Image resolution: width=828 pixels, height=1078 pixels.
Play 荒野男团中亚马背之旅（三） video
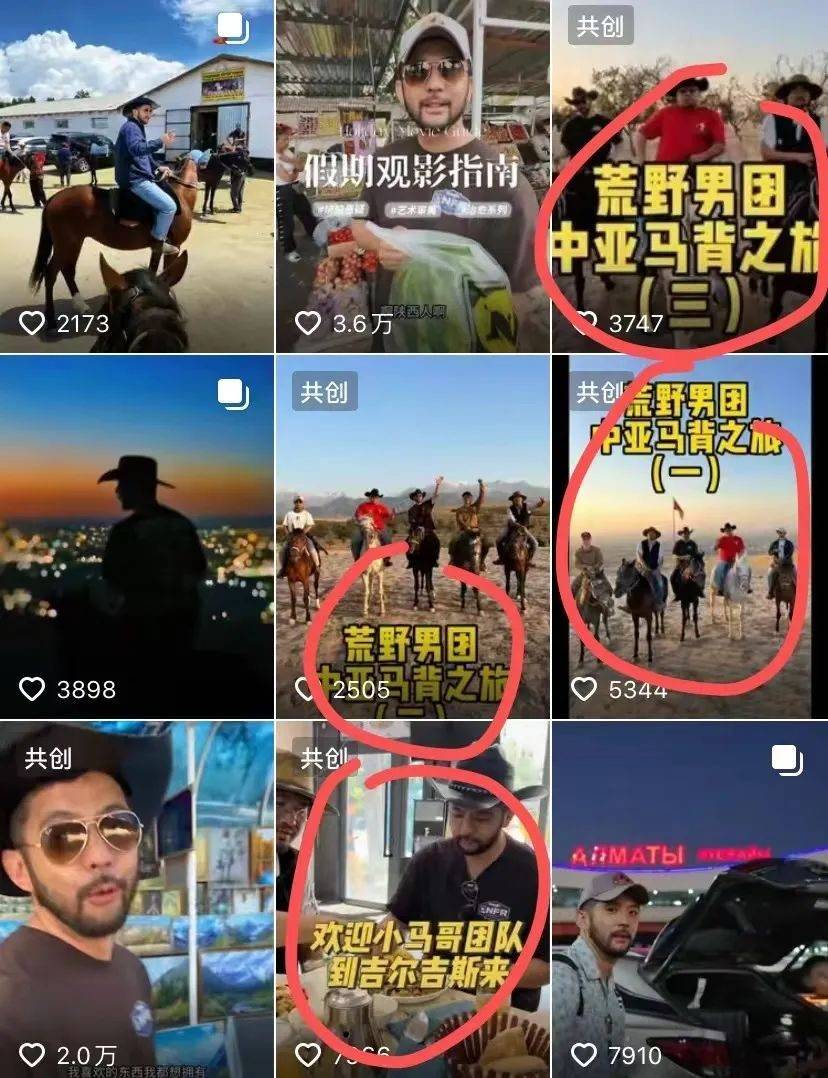click(690, 176)
